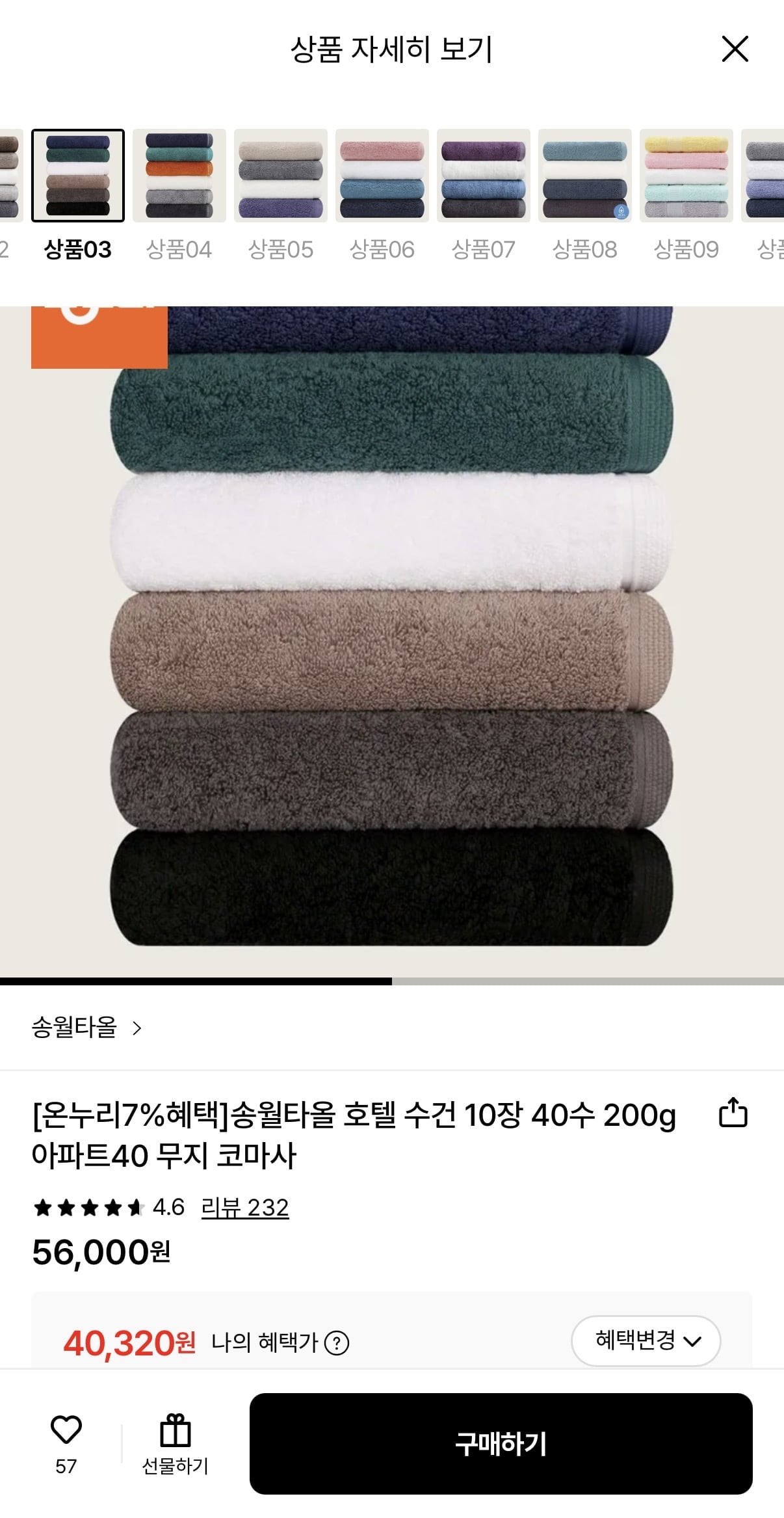The image size is (784, 1518).
Task: Select the 상품04 thumbnail
Action: pos(179,176)
